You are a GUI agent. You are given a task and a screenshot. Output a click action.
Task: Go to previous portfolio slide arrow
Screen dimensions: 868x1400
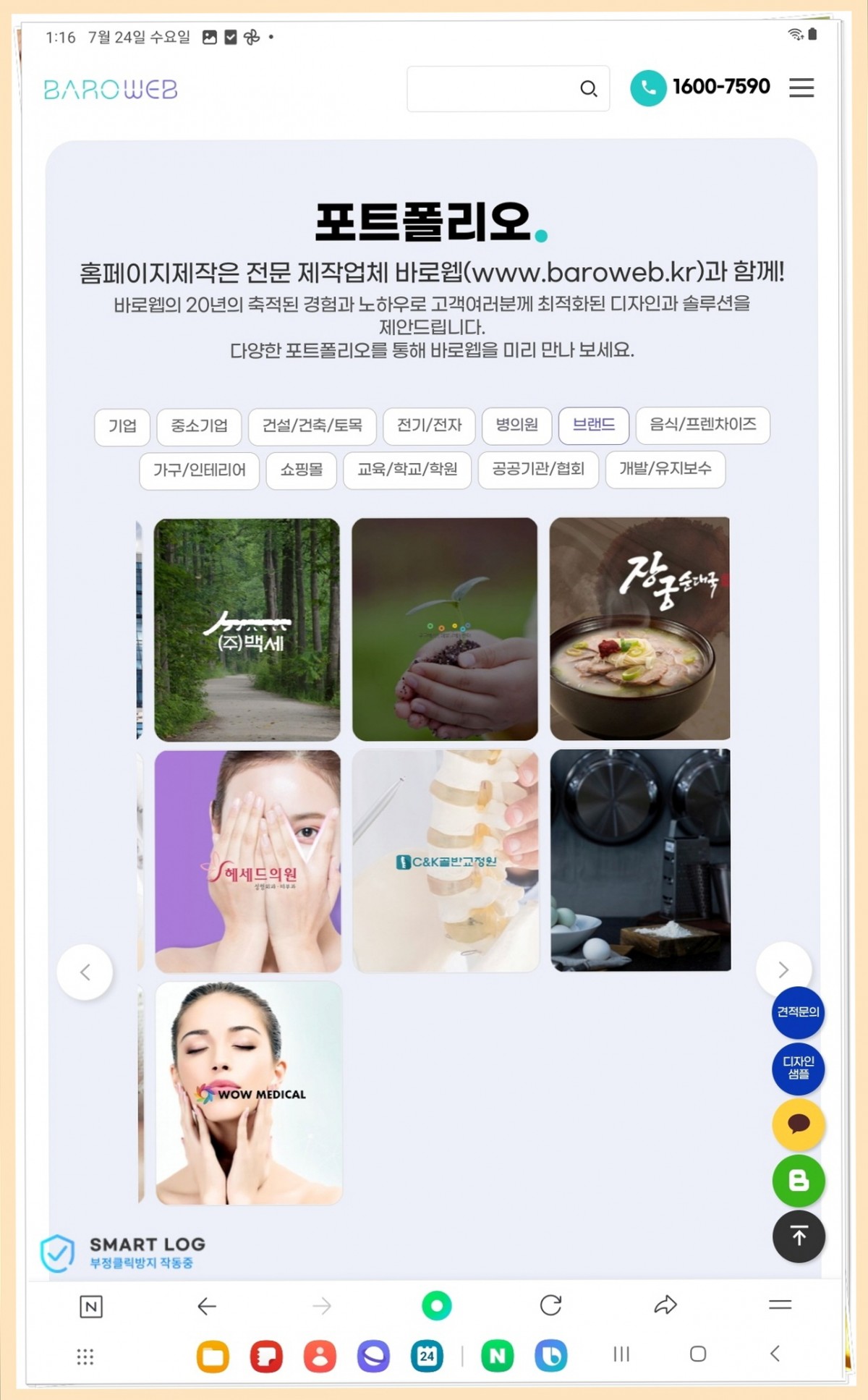pyautogui.click(x=85, y=972)
